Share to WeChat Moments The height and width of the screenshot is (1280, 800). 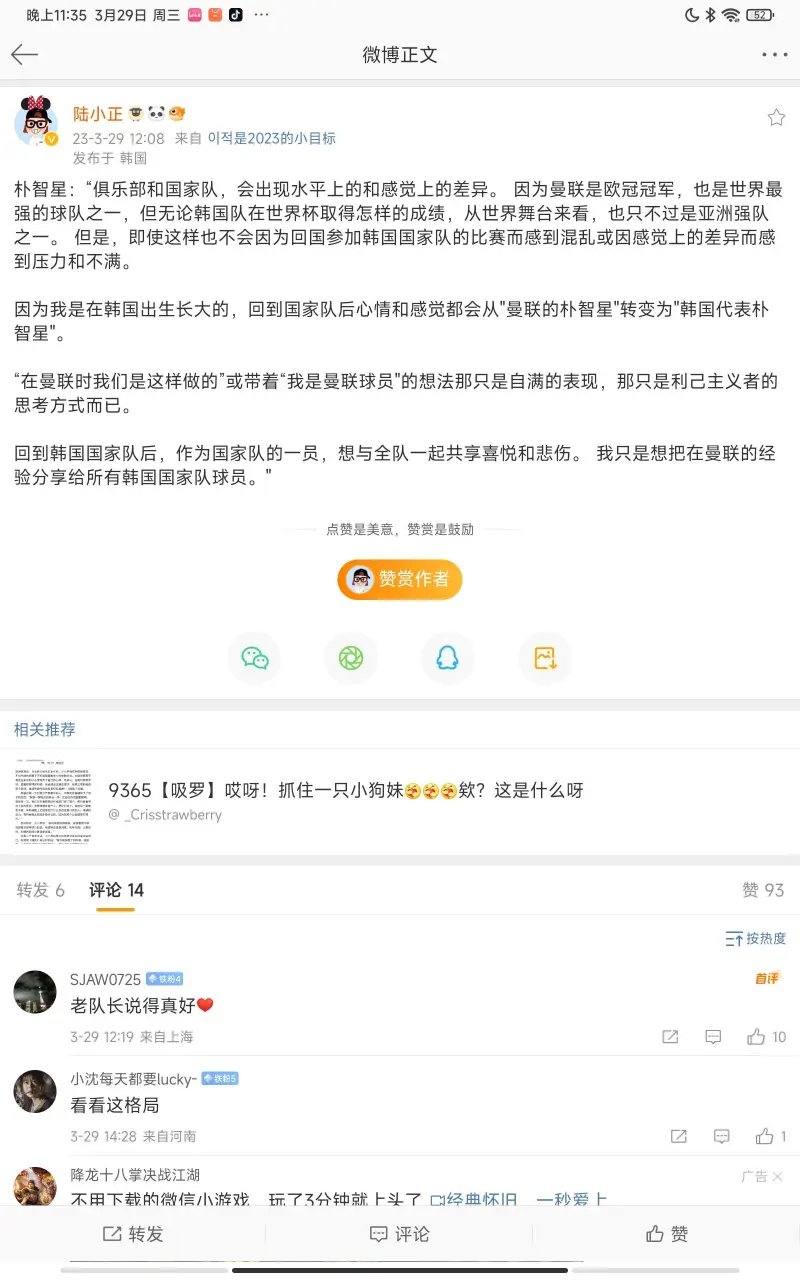click(351, 658)
